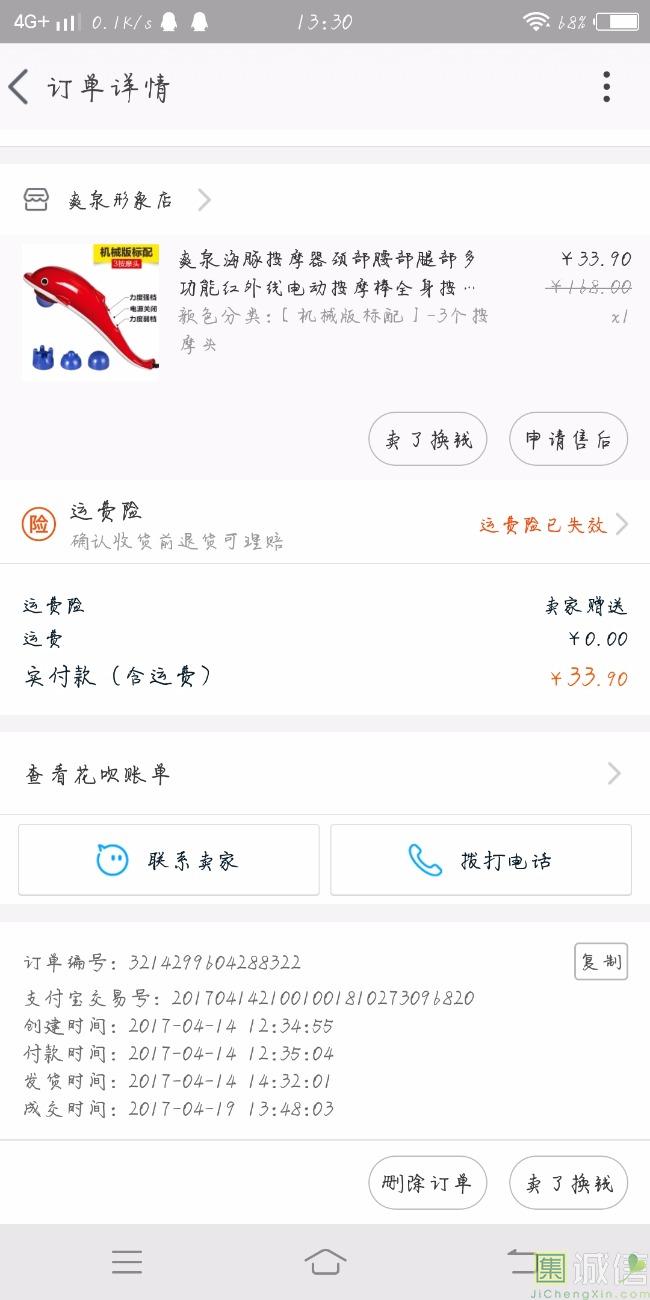Open 运费险 shipping insurance details
Viewport: 650px width, 1300px height.
(x=325, y=524)
